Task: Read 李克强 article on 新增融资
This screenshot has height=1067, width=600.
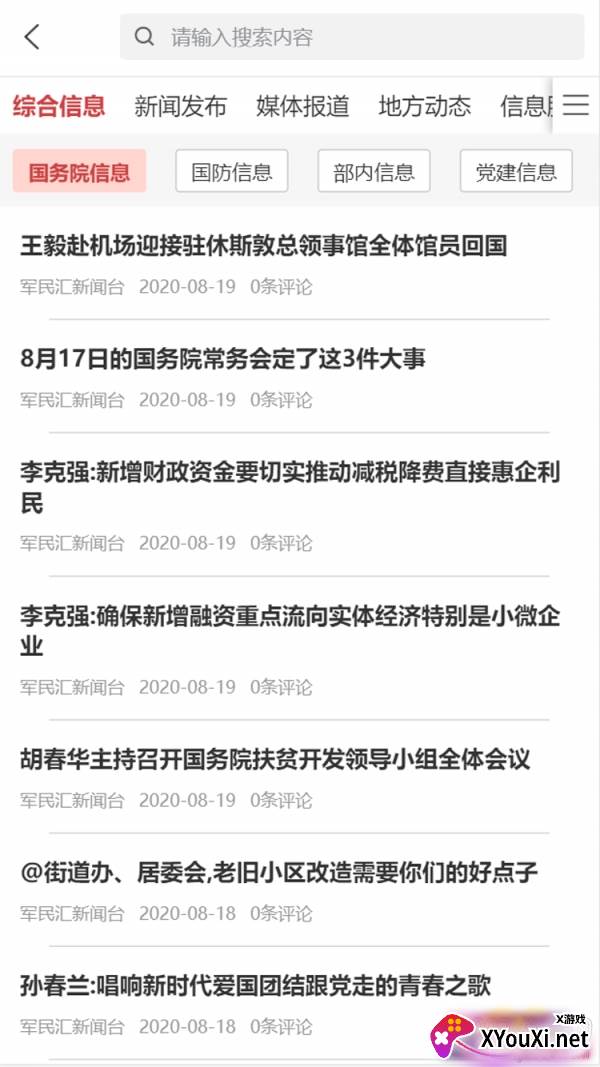Action: [290, 630]
